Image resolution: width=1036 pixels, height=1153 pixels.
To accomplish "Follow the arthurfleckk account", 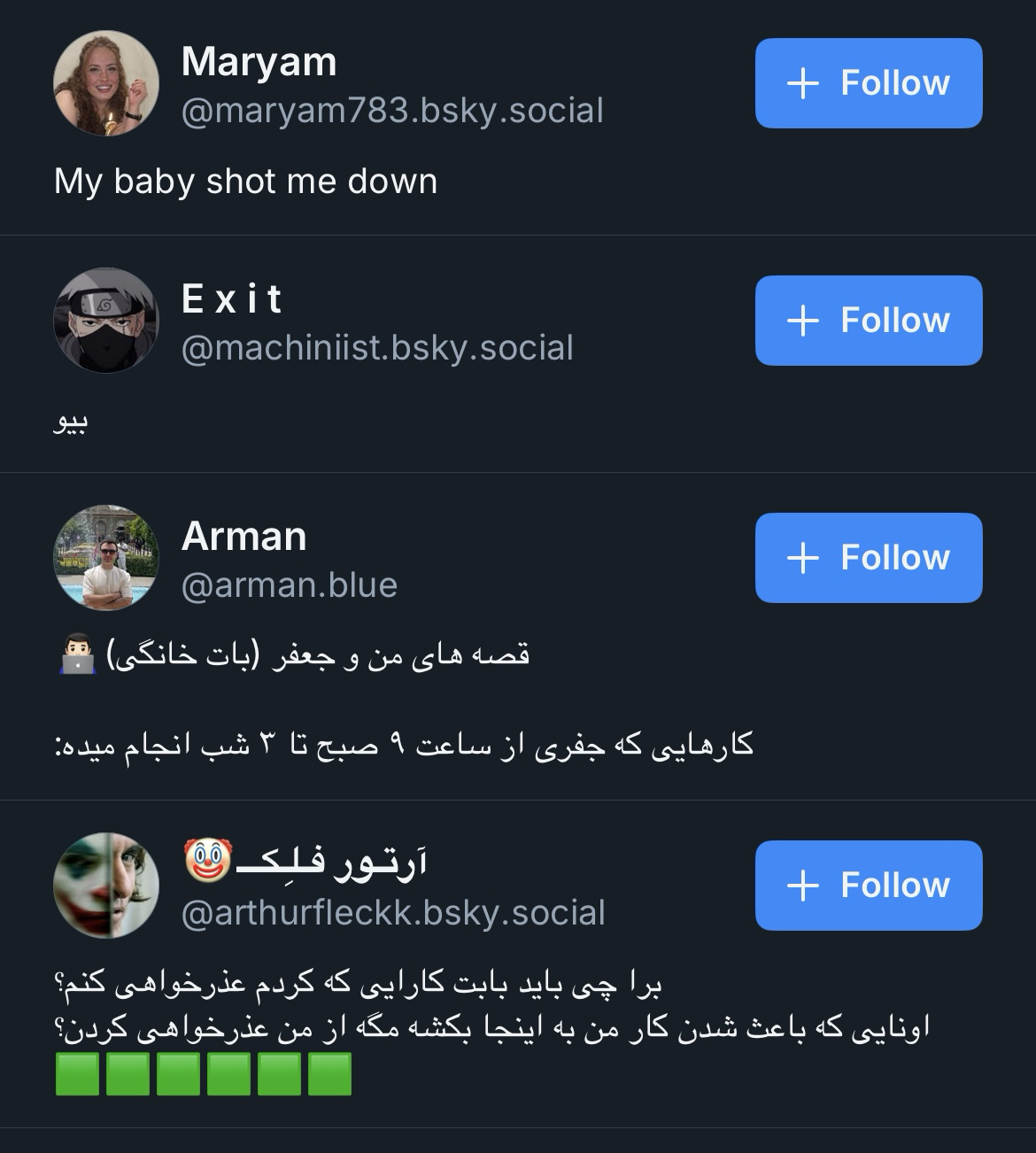I will pyautogui.click(x=868, y=886).
